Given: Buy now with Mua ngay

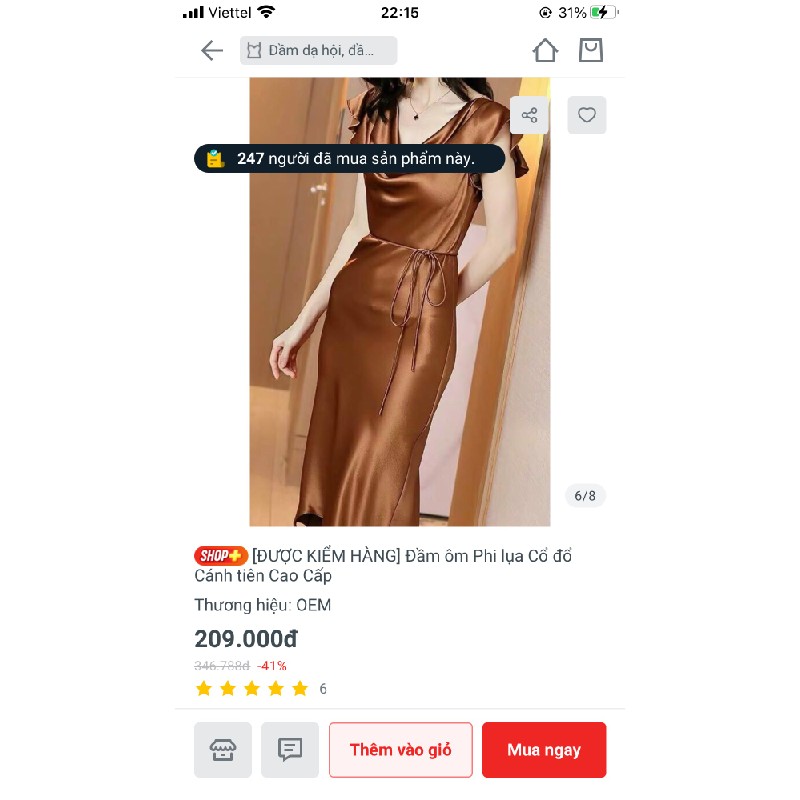Looking at the screenshot, I should click(x=544, y=749).
